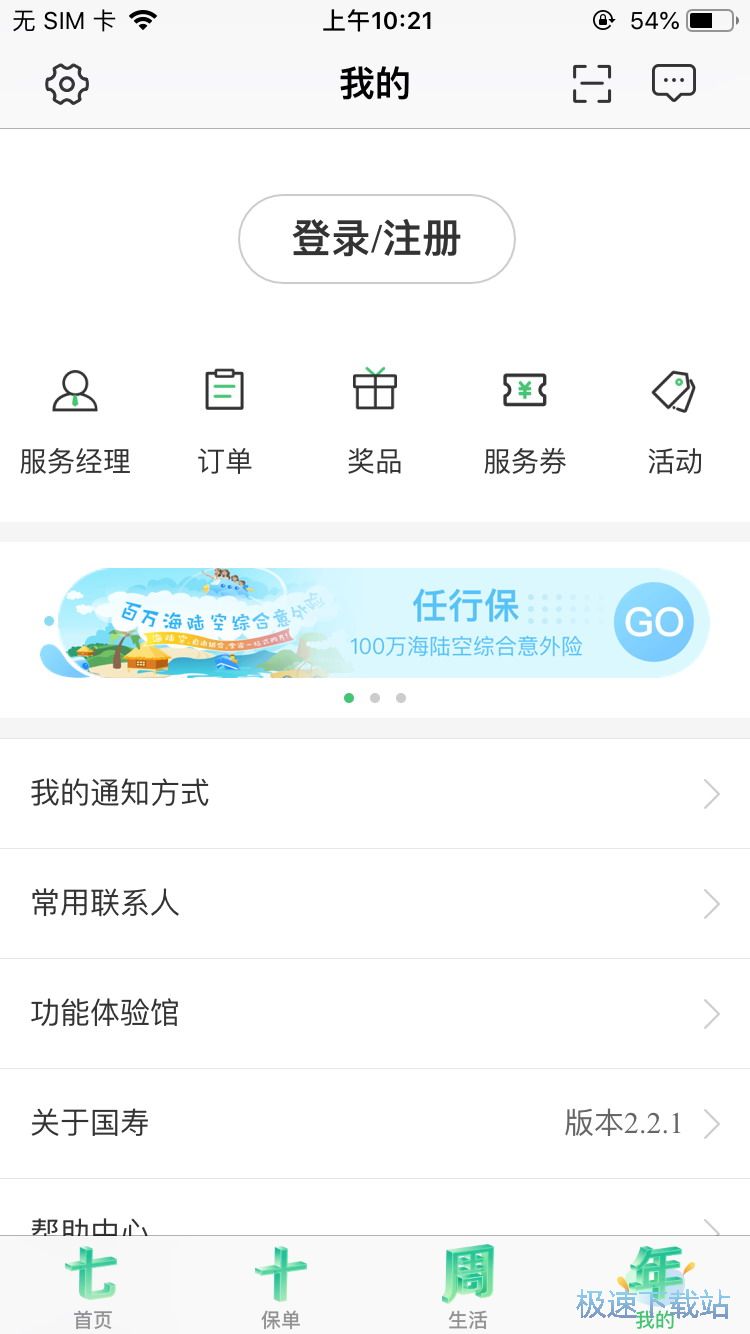Tap the 登录/注册 login button
750x1334 pixels.
click(x=376, y=239)
